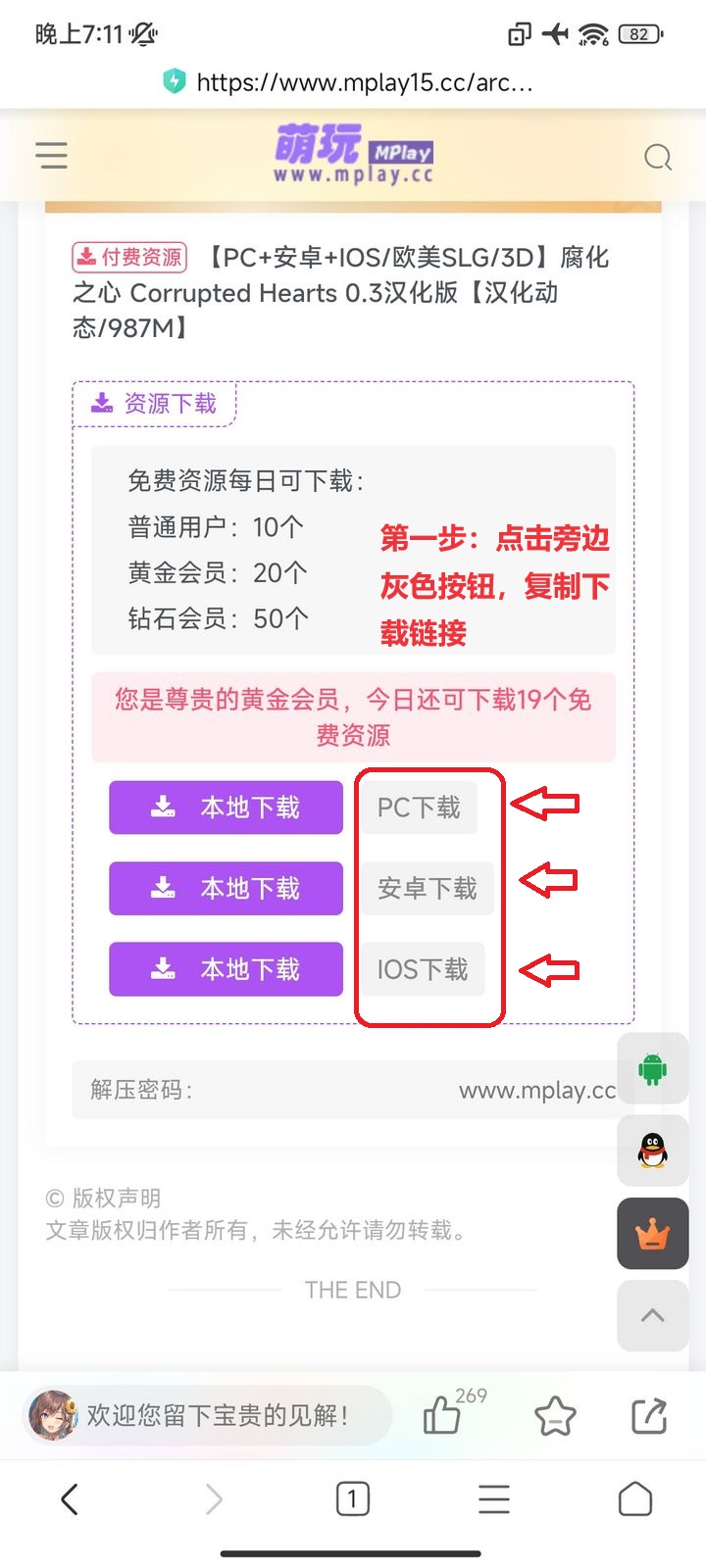
Task: Open the site search icon
Action: (x=657, y=157)
